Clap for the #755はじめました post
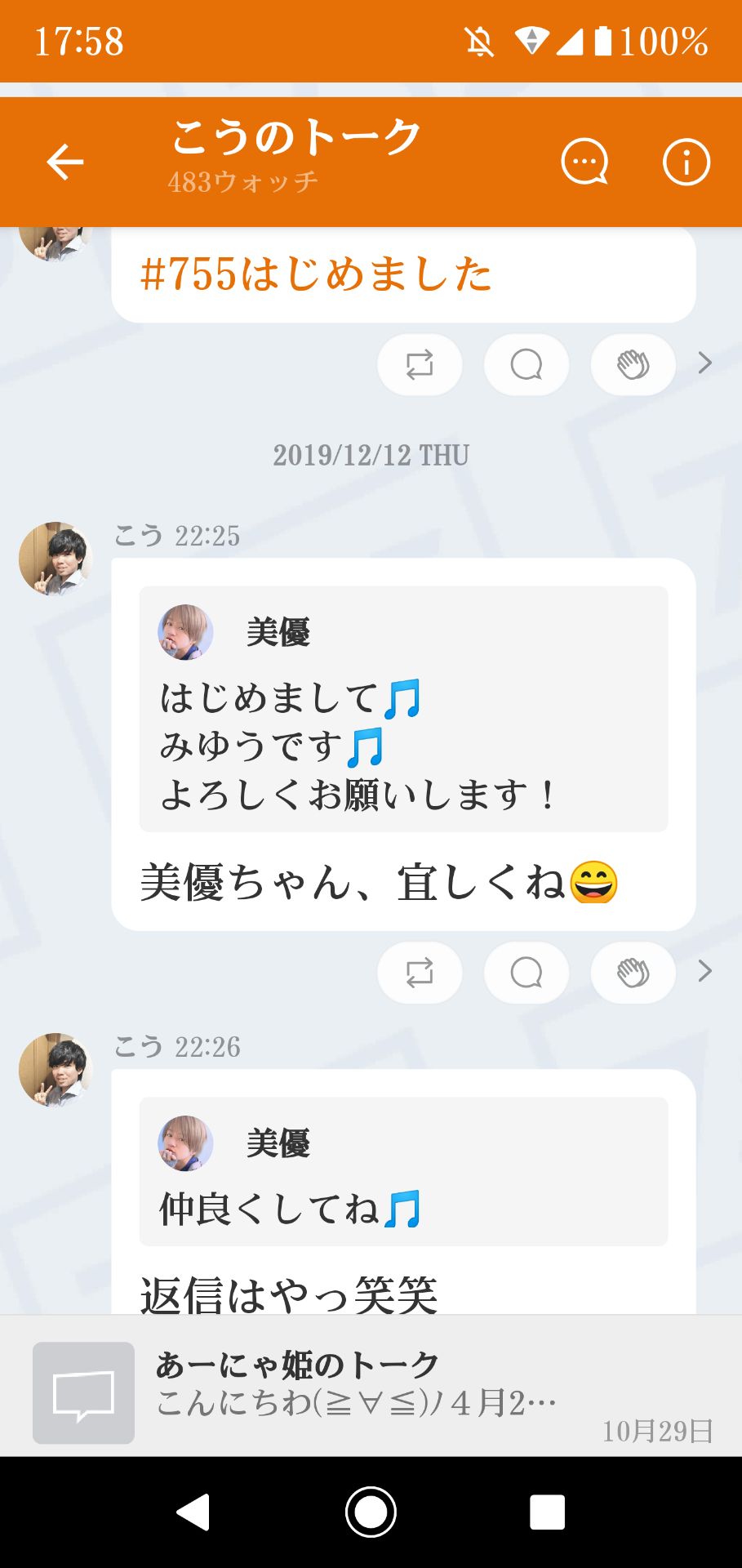 pos(633,364)
